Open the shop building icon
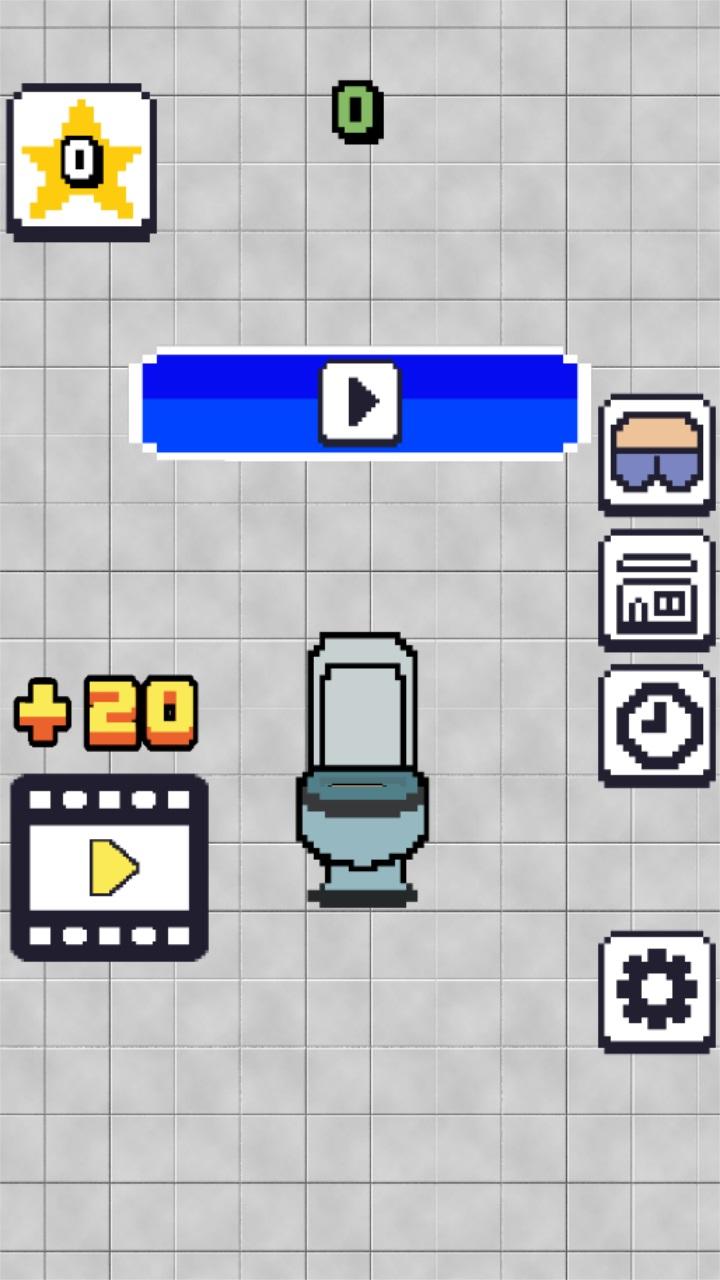This screenshot has height=1280, width=720. click(656, 591)
